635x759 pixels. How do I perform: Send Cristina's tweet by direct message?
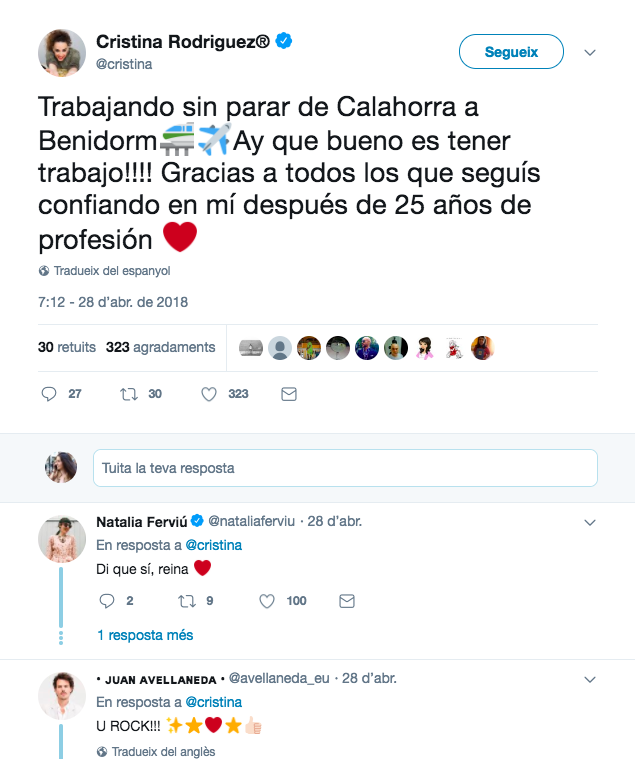(x=289, y=394)
